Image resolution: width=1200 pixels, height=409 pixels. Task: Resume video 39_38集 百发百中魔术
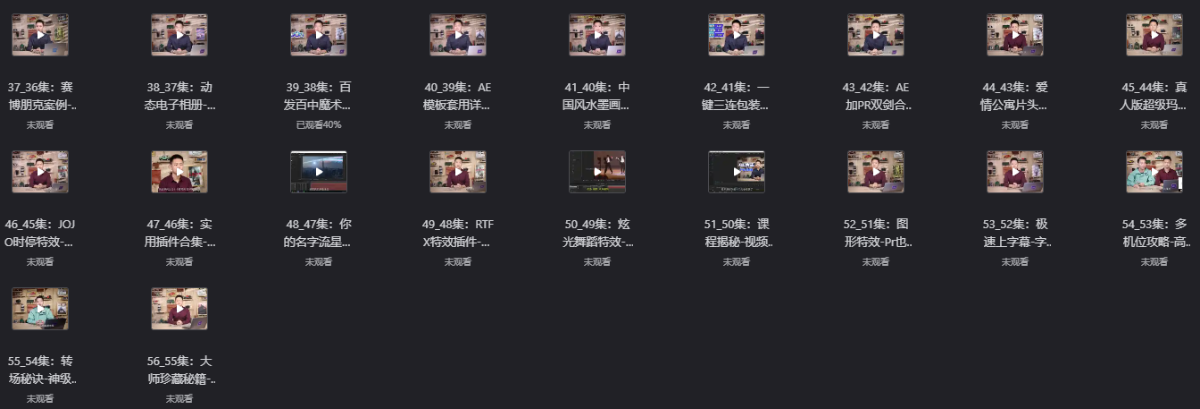click(x=318, y=35)
